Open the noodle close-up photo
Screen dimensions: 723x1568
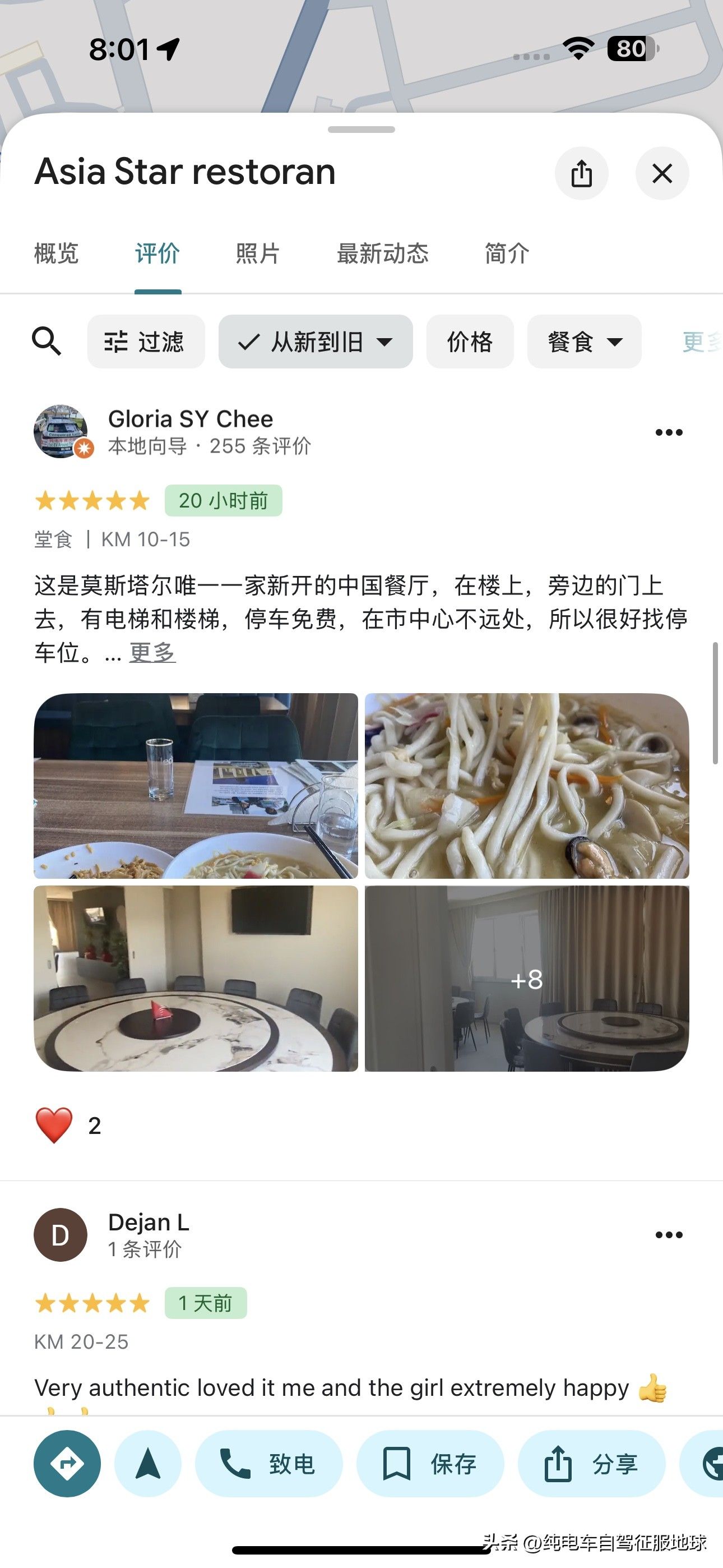526,785
